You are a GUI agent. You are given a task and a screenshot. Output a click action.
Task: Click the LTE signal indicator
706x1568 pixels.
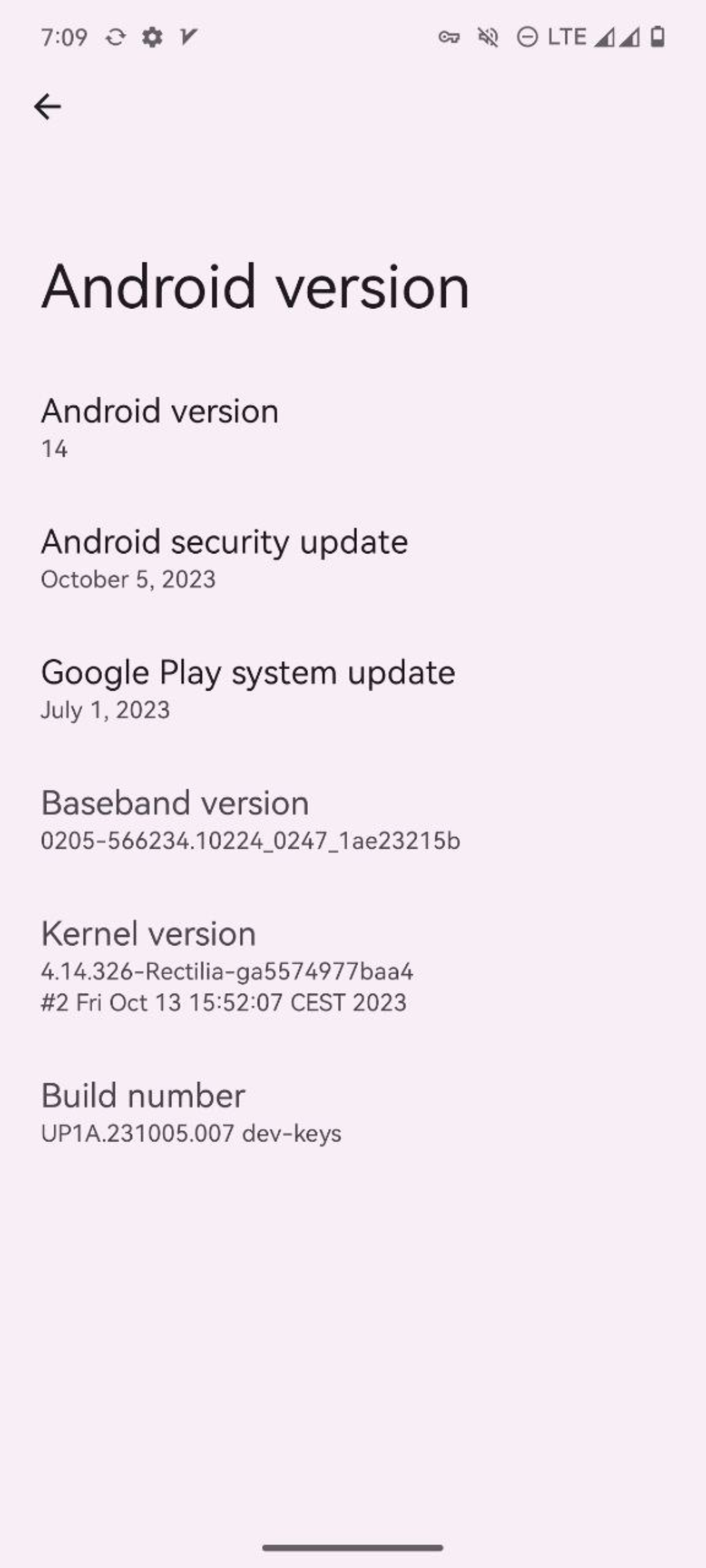568,37
